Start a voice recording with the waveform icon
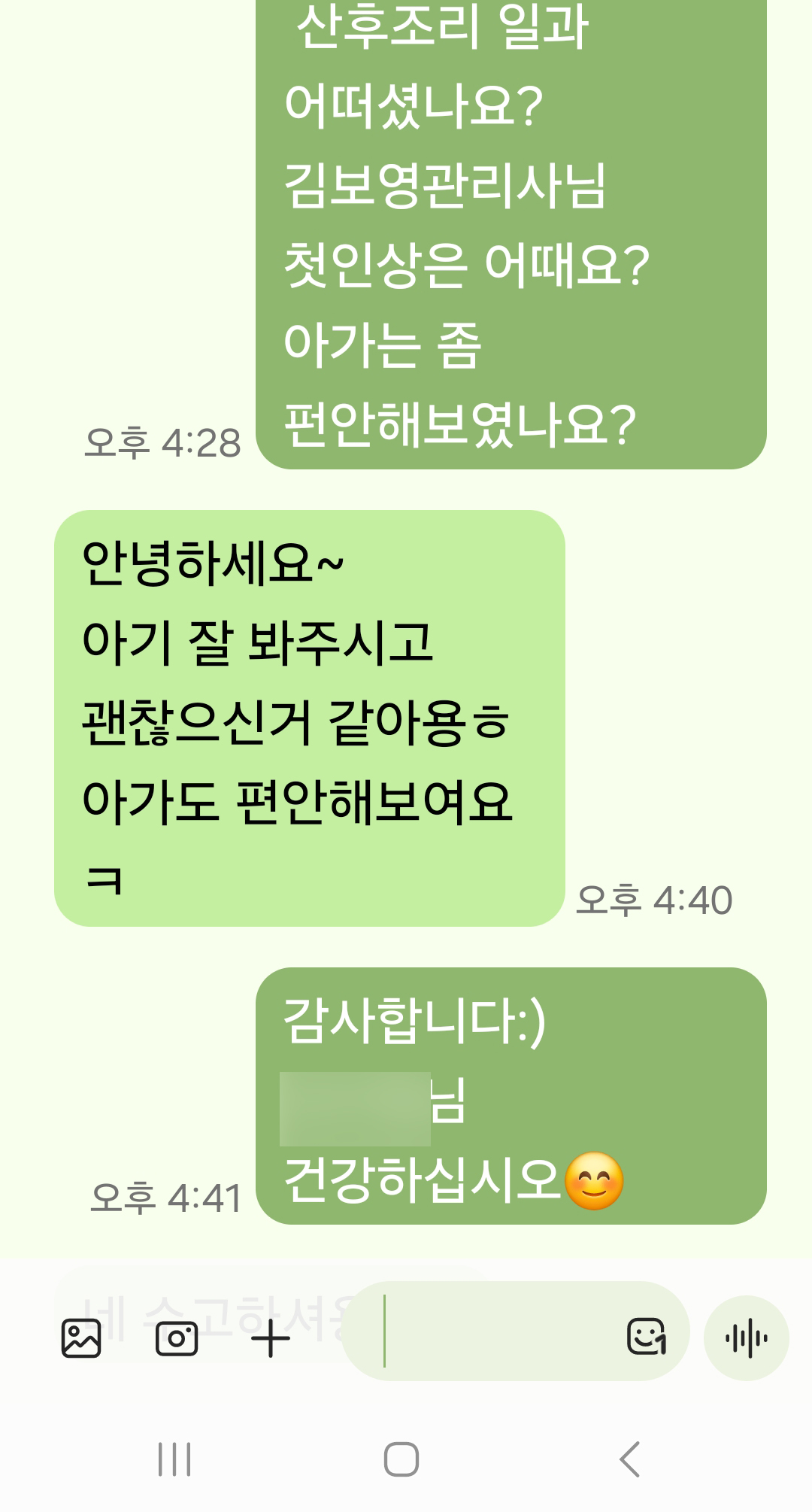Image resolution: width=812 pixels, height=1512 pixels. point(744,1337)
